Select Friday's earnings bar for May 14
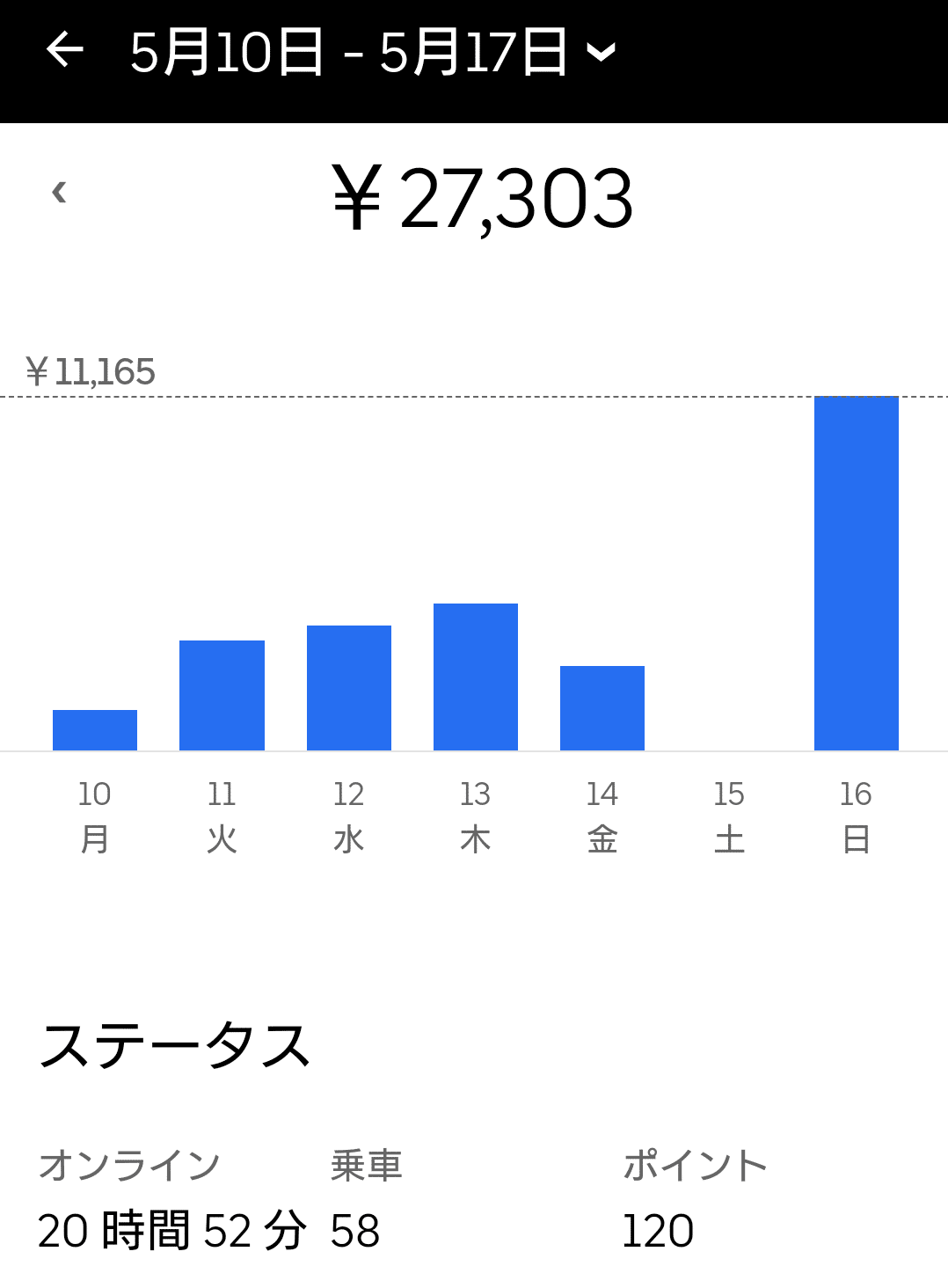 [602, 708]
